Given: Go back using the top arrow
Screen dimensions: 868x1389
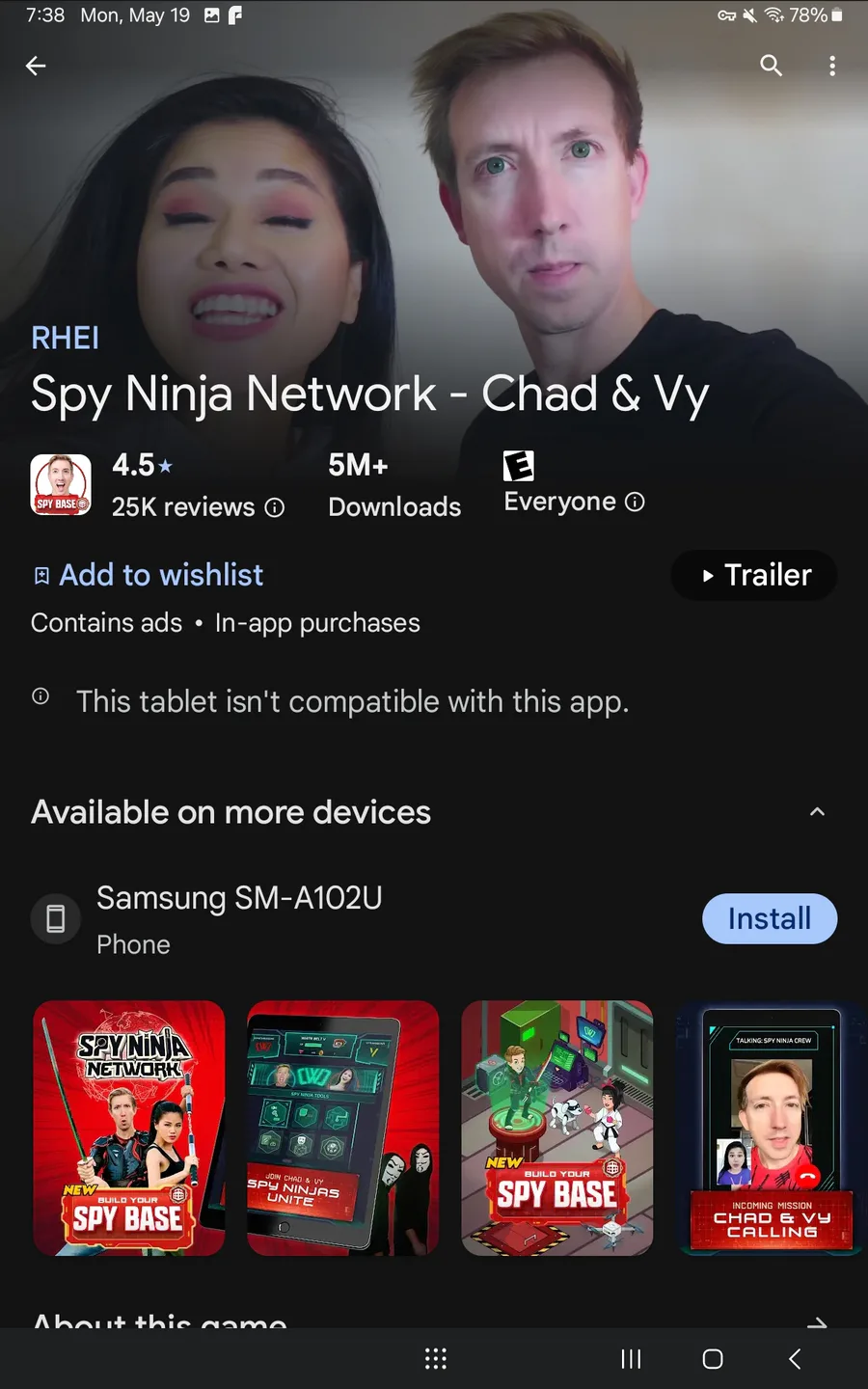Looking at the screenshot, I should (x=36, y=66).
